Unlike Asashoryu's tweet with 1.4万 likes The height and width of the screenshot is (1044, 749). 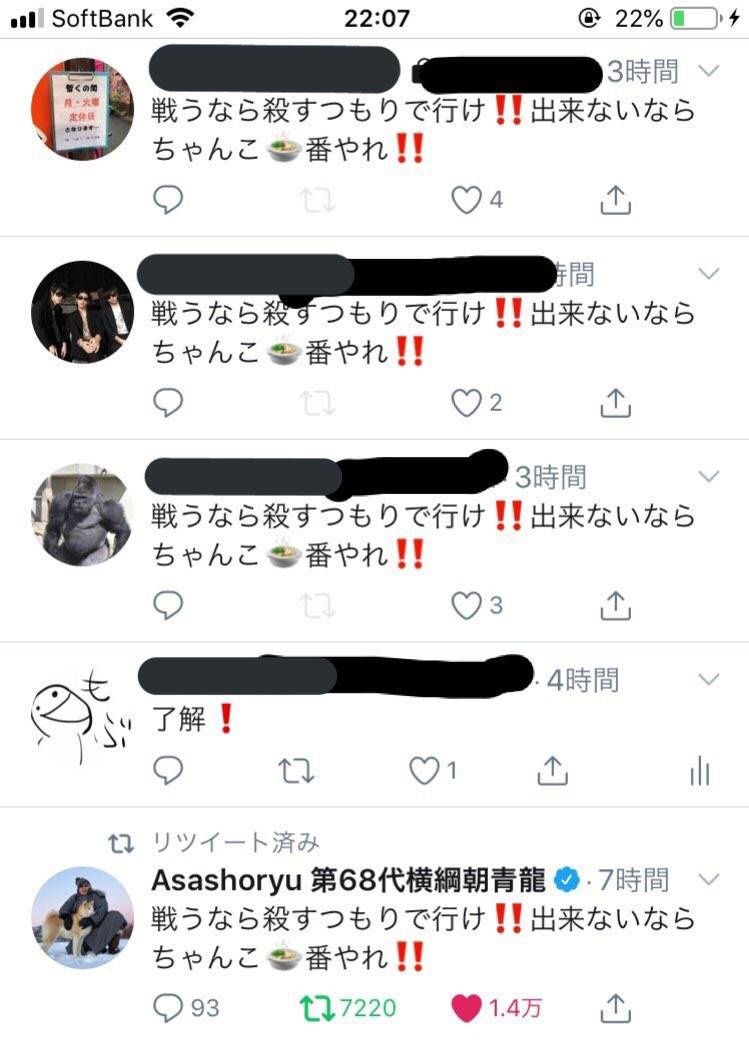pyautogui.click(x=466, y=1008)
